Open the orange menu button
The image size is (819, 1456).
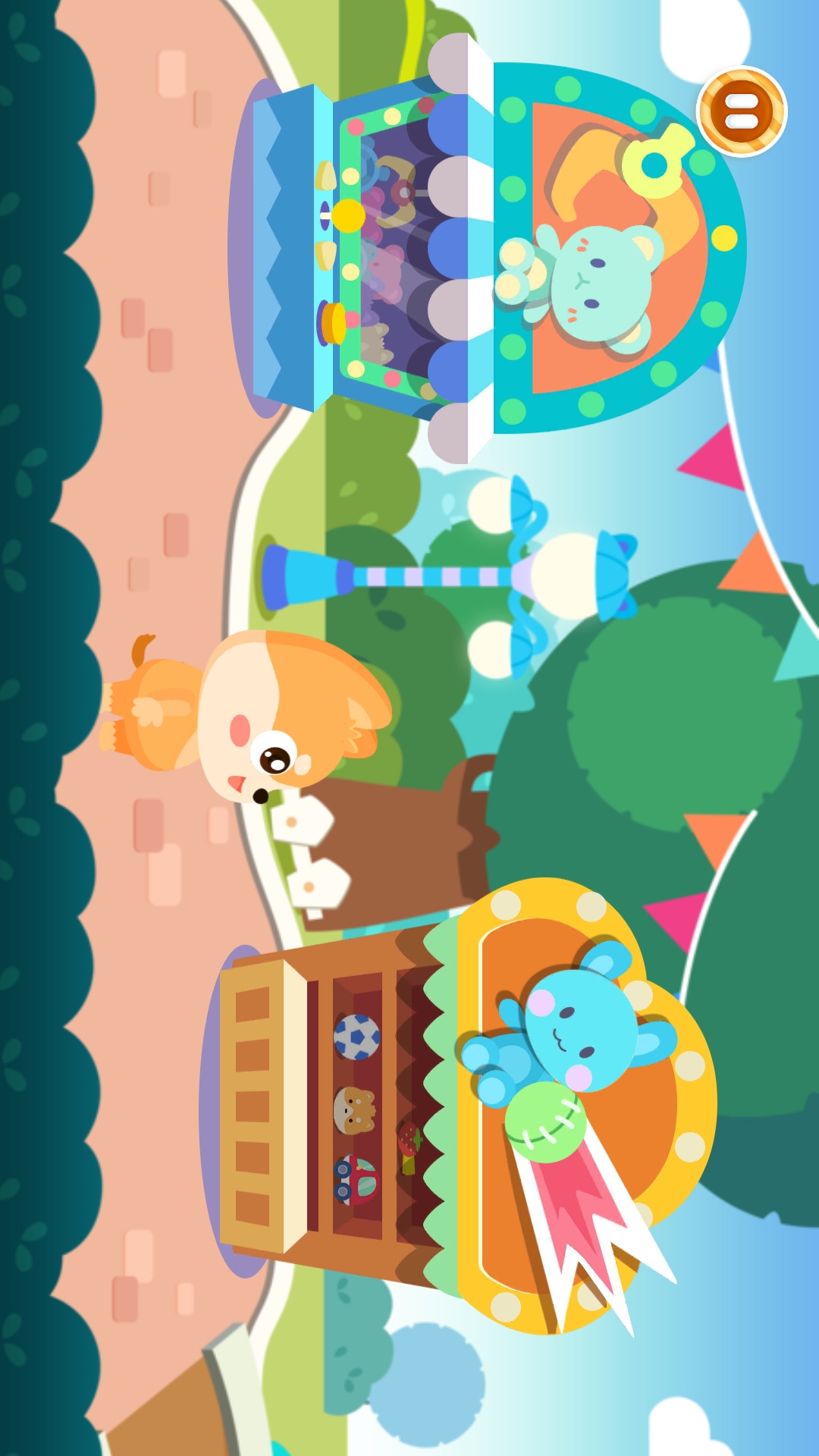[741, 111]
